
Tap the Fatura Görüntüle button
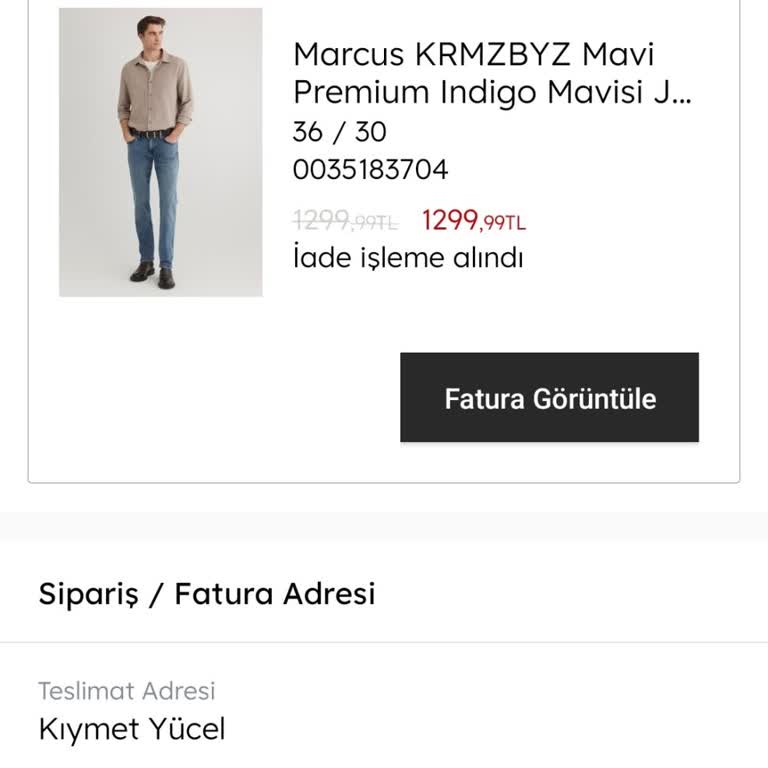[549, 398]
